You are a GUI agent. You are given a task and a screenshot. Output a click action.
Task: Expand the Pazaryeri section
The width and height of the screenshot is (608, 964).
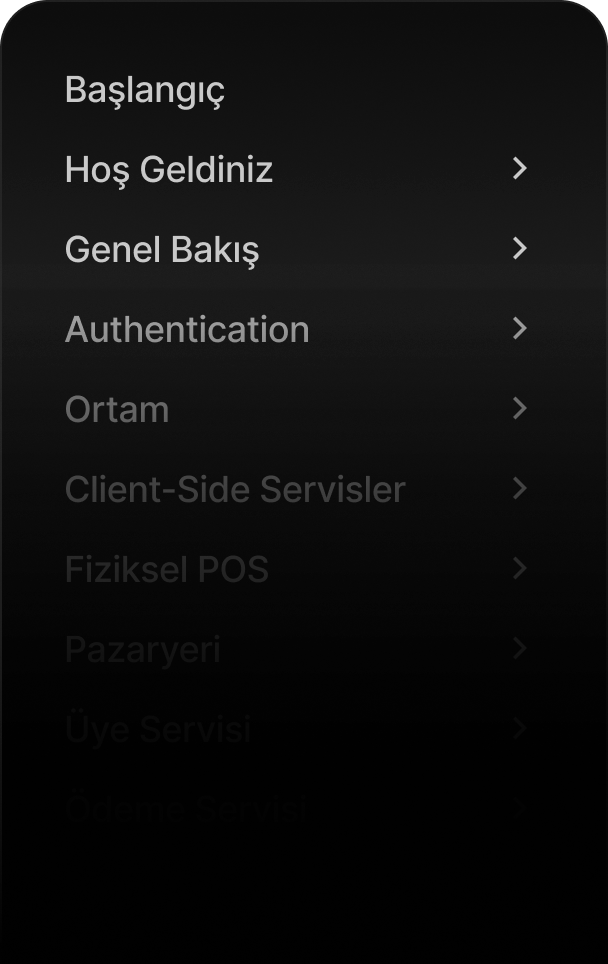519,649
